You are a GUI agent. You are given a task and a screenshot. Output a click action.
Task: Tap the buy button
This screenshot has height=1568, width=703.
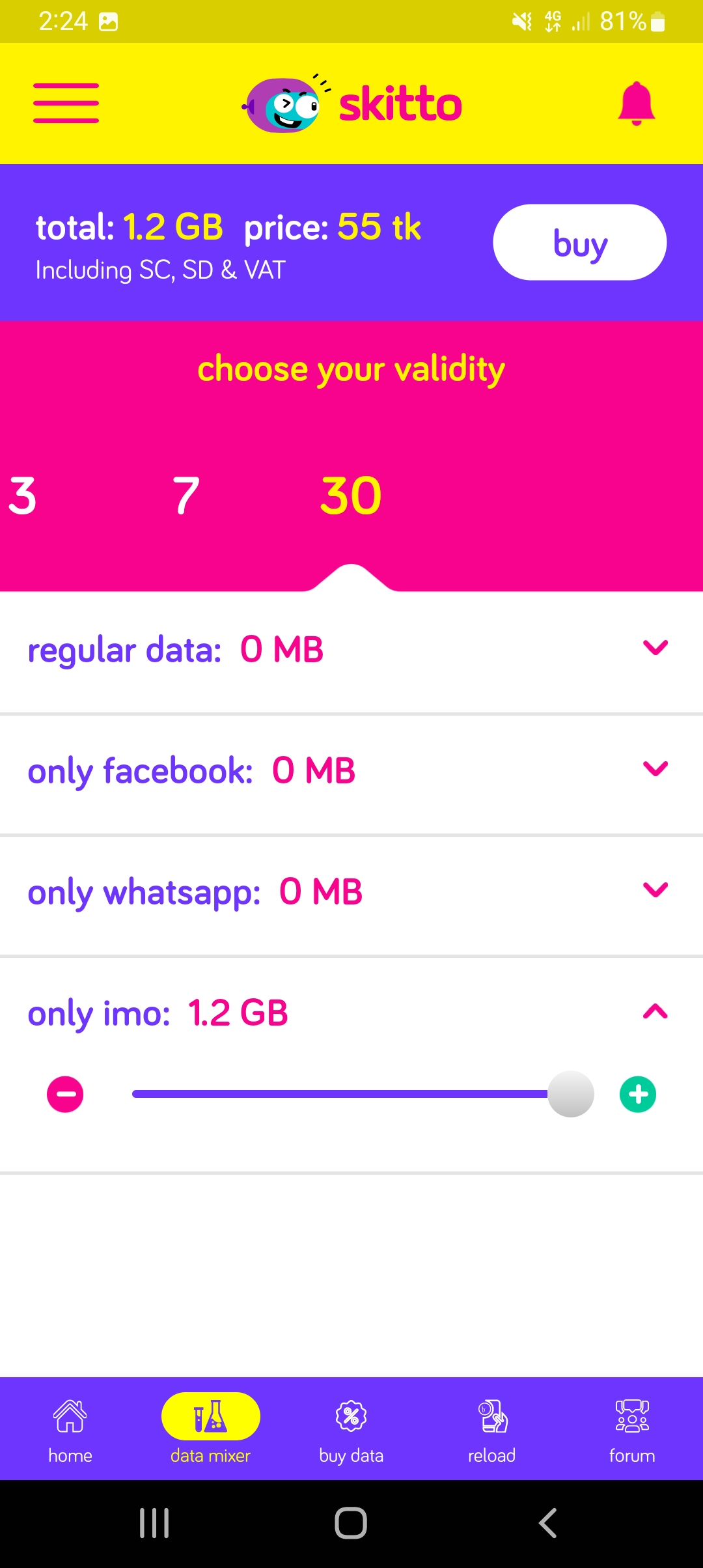[x=579, y=242]
